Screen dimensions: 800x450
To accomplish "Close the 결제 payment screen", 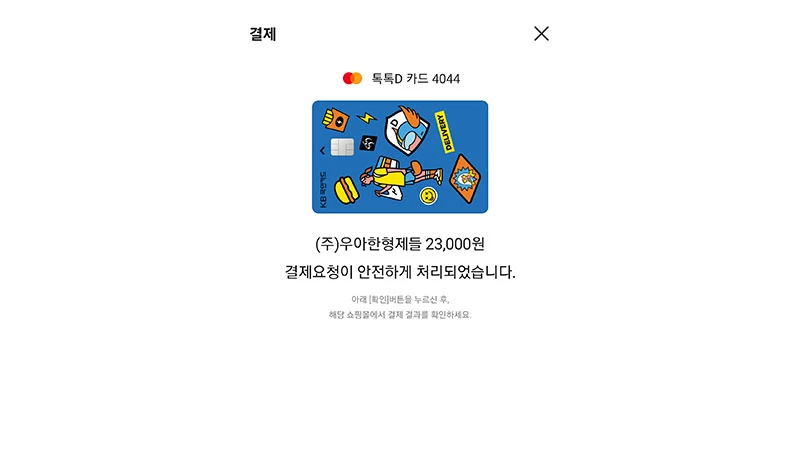I will 541,34.
